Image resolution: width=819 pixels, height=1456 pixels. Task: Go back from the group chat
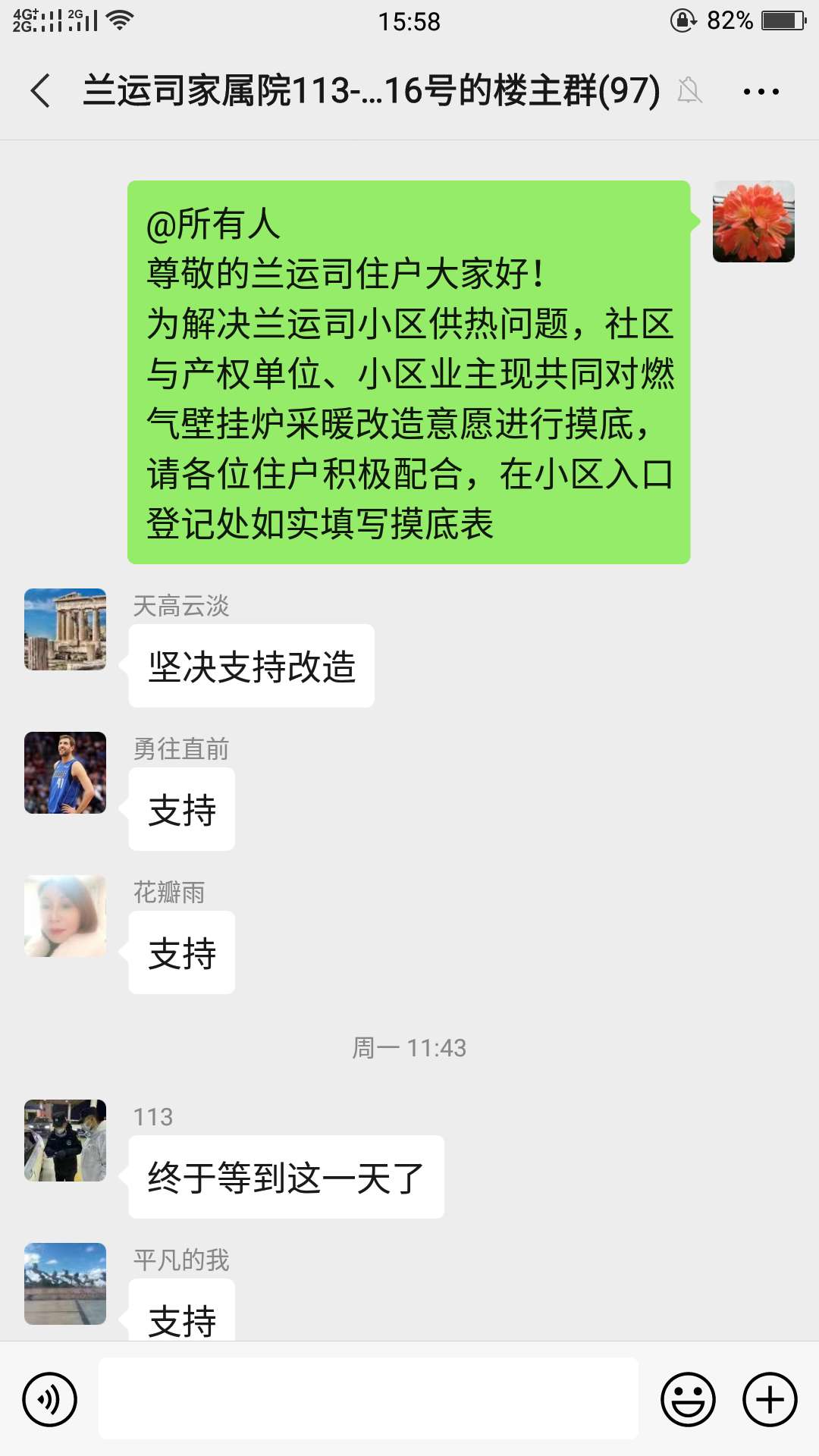click(x=41, y=91)
